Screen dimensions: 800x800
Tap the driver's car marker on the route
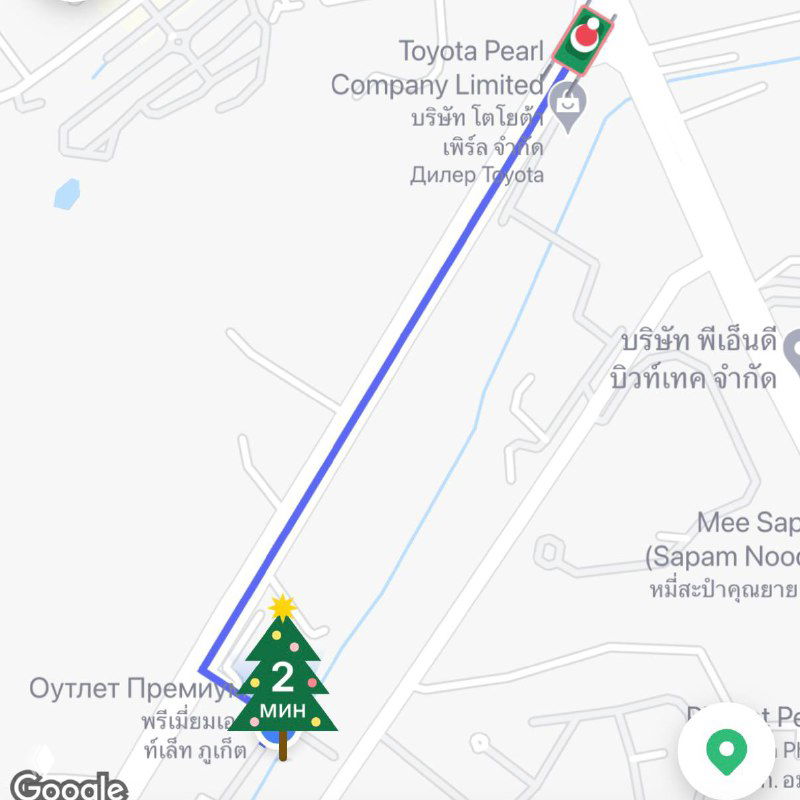tap(584, 40)
